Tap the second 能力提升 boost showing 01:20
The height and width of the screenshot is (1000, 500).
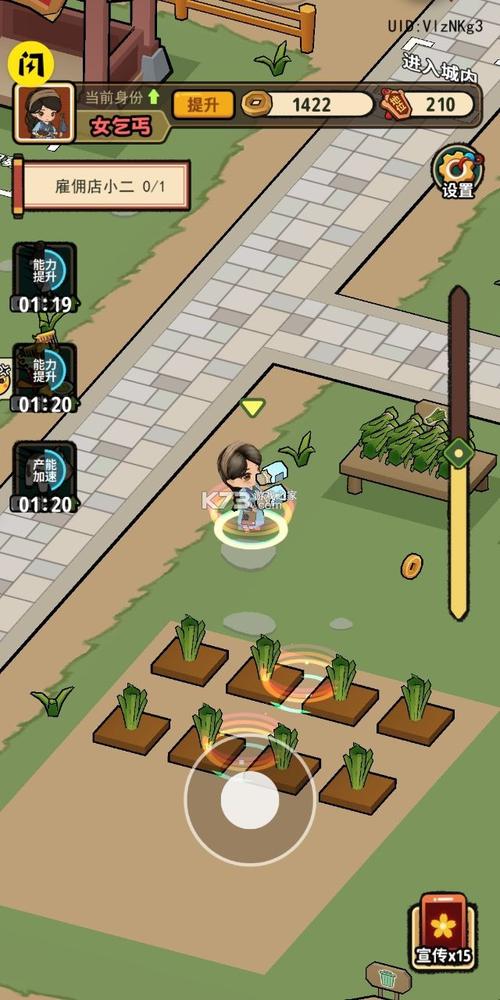tap(45, 378)
